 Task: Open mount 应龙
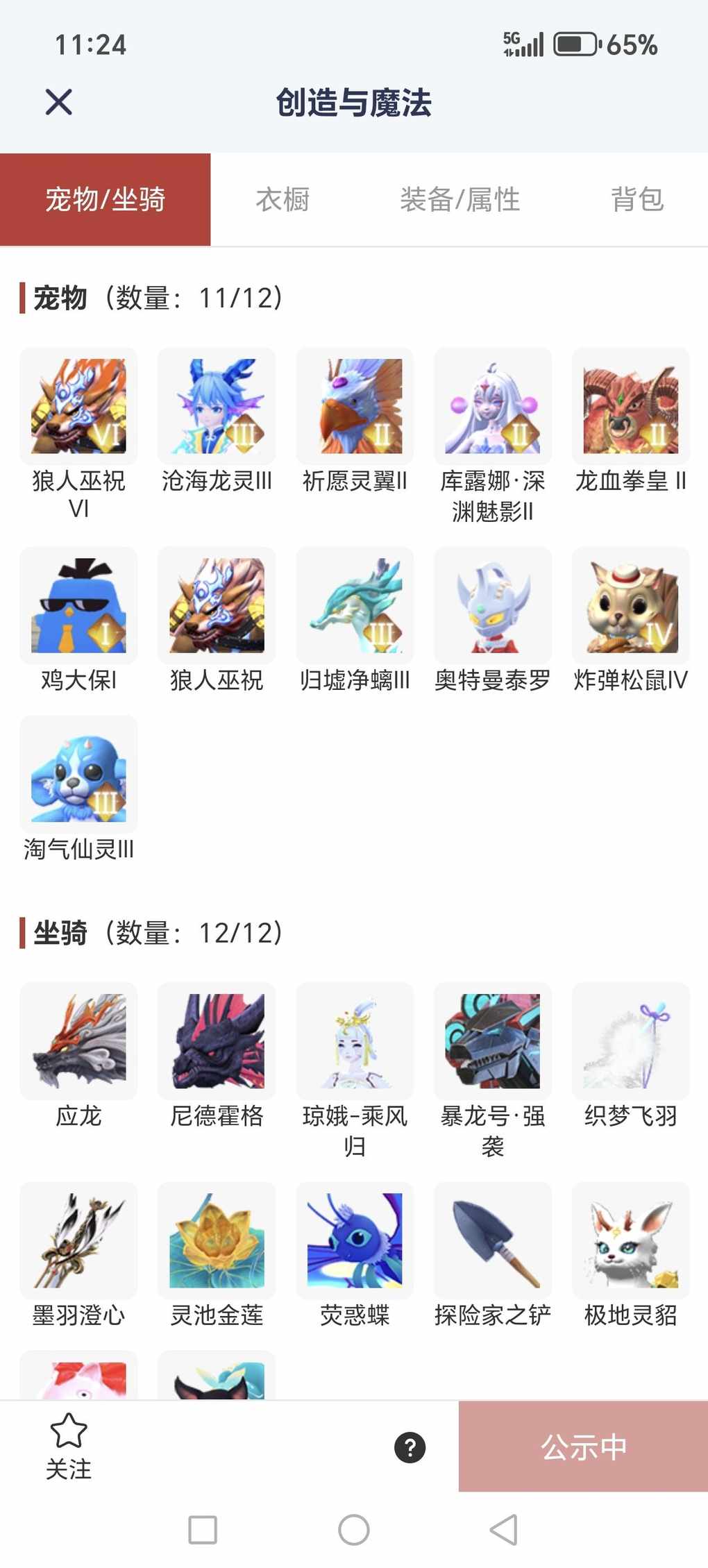tap(78, 1041)
